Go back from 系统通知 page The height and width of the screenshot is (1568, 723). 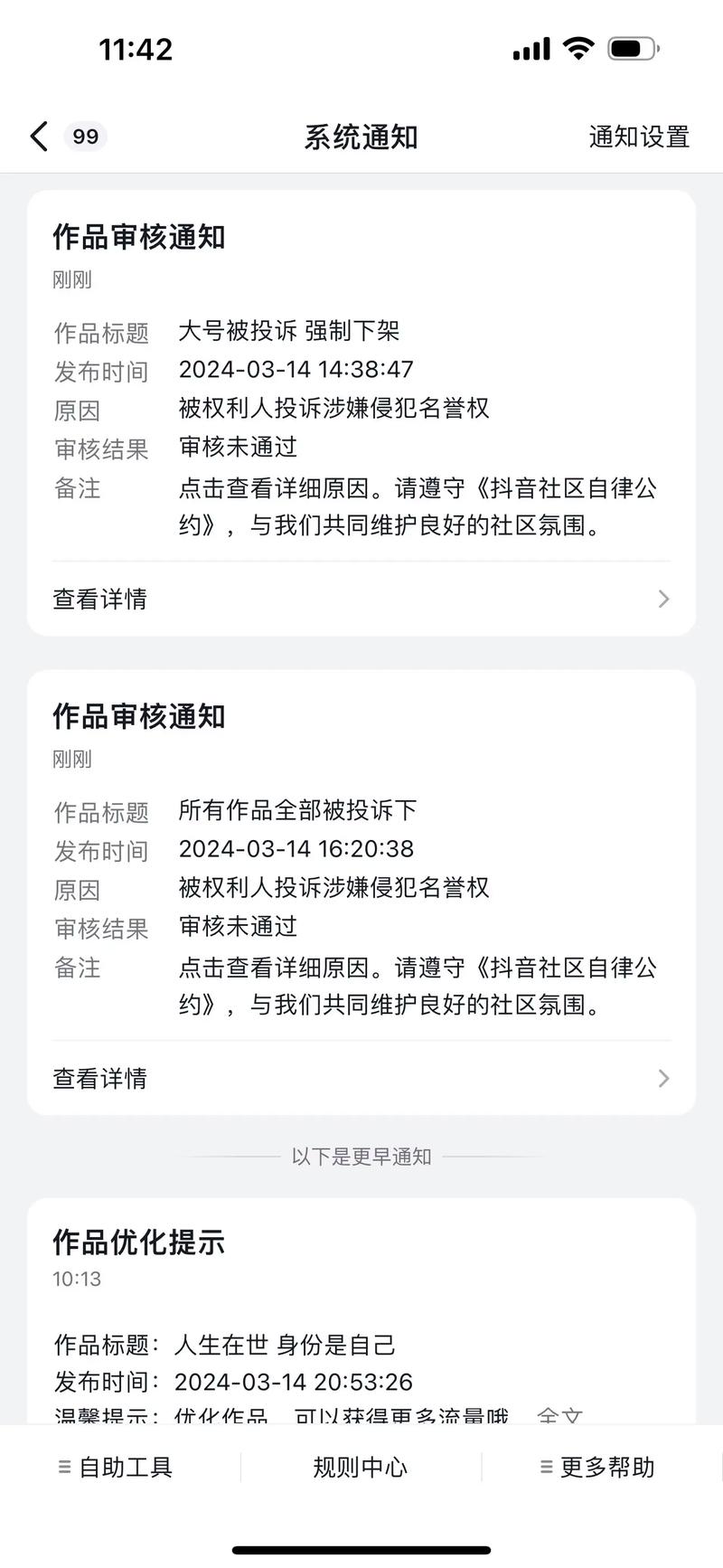(39, 137)
